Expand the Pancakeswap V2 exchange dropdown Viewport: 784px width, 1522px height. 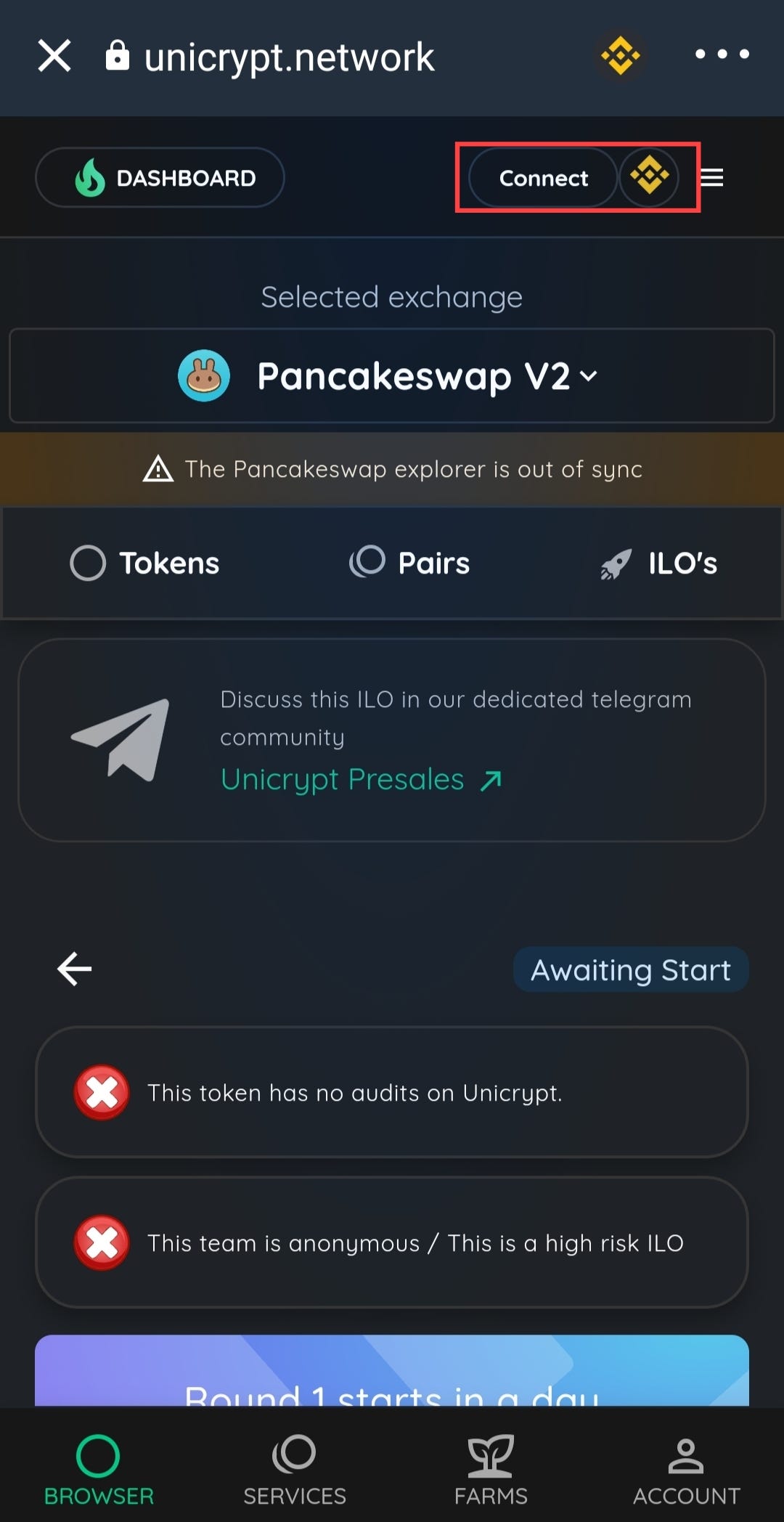(x=392, y=376)
